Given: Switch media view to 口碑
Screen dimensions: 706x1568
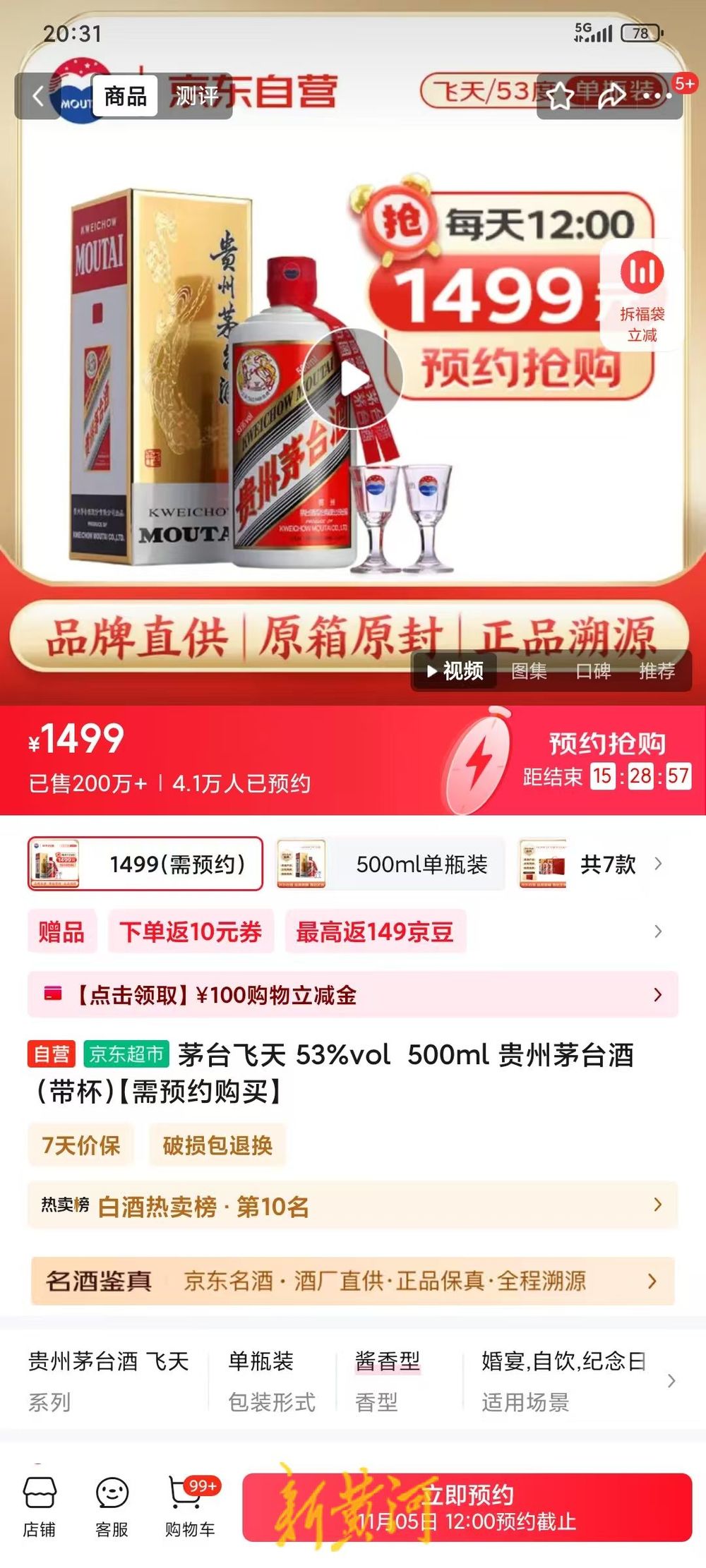Looking at the screenshot, I should point(592,670).
